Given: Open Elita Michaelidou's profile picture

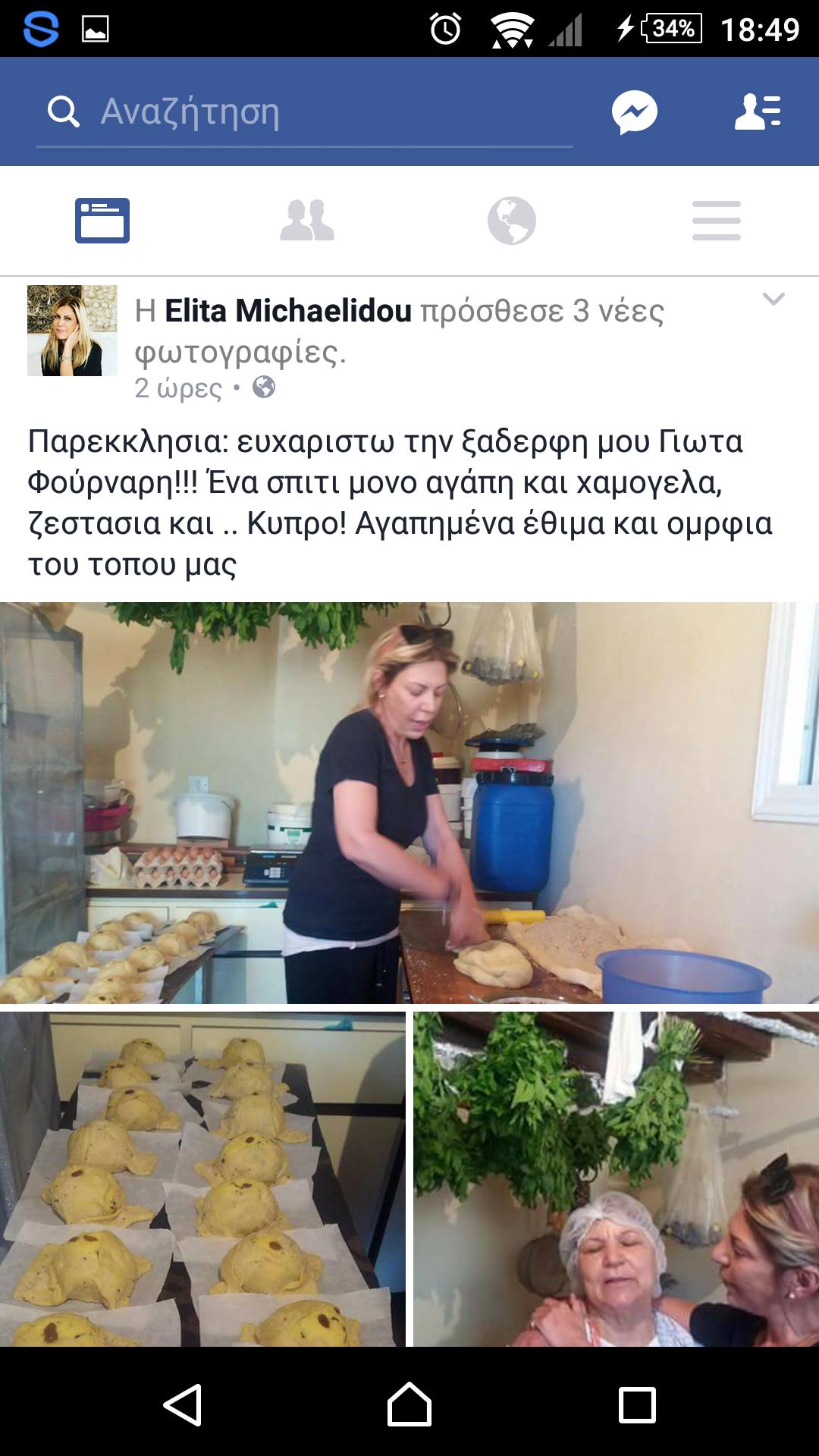Looking at the screenshot, I should point(72,331).
